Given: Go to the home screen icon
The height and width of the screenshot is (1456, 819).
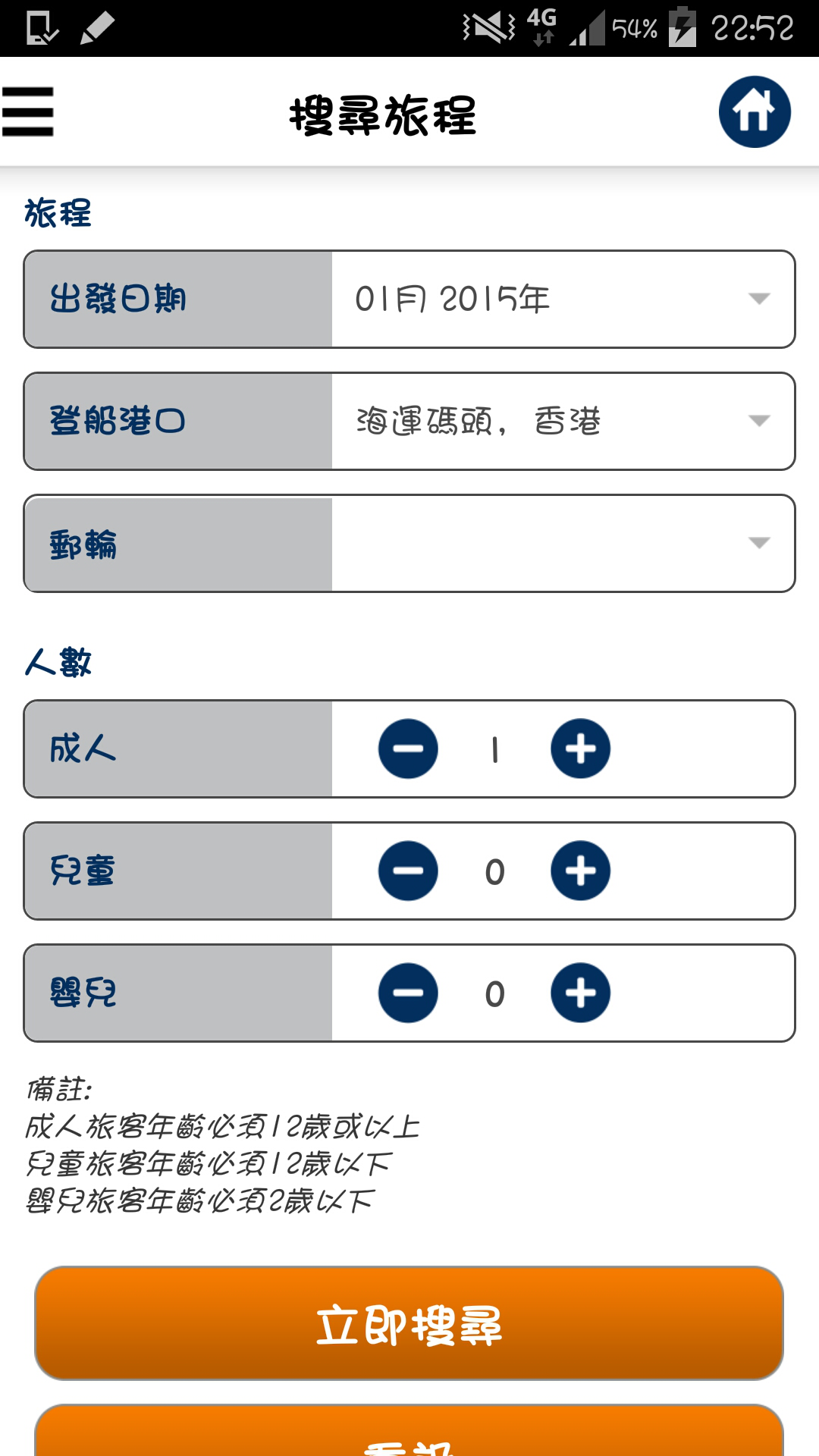Looking at the screenshot, I should [x=754, y=112].
